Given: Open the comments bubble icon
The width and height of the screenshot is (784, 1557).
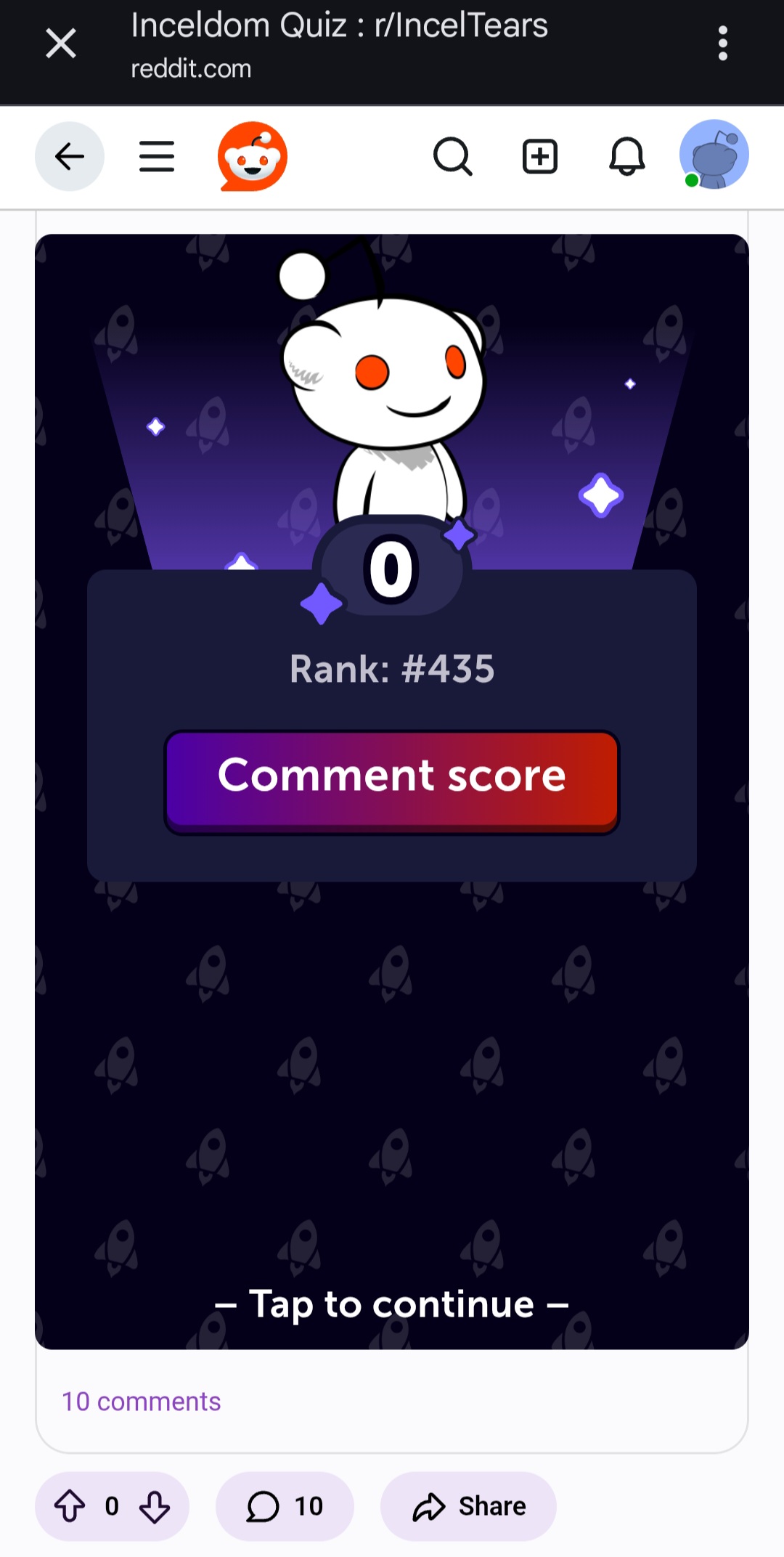Looking at the screenshot, I should (263, 1505).
